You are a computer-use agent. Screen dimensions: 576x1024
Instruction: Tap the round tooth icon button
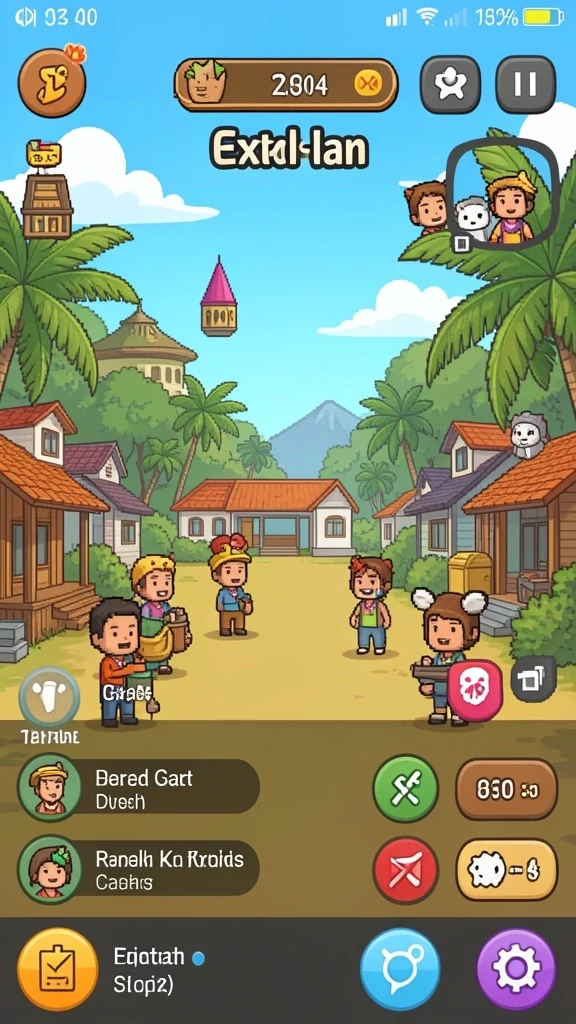point(50,699)
